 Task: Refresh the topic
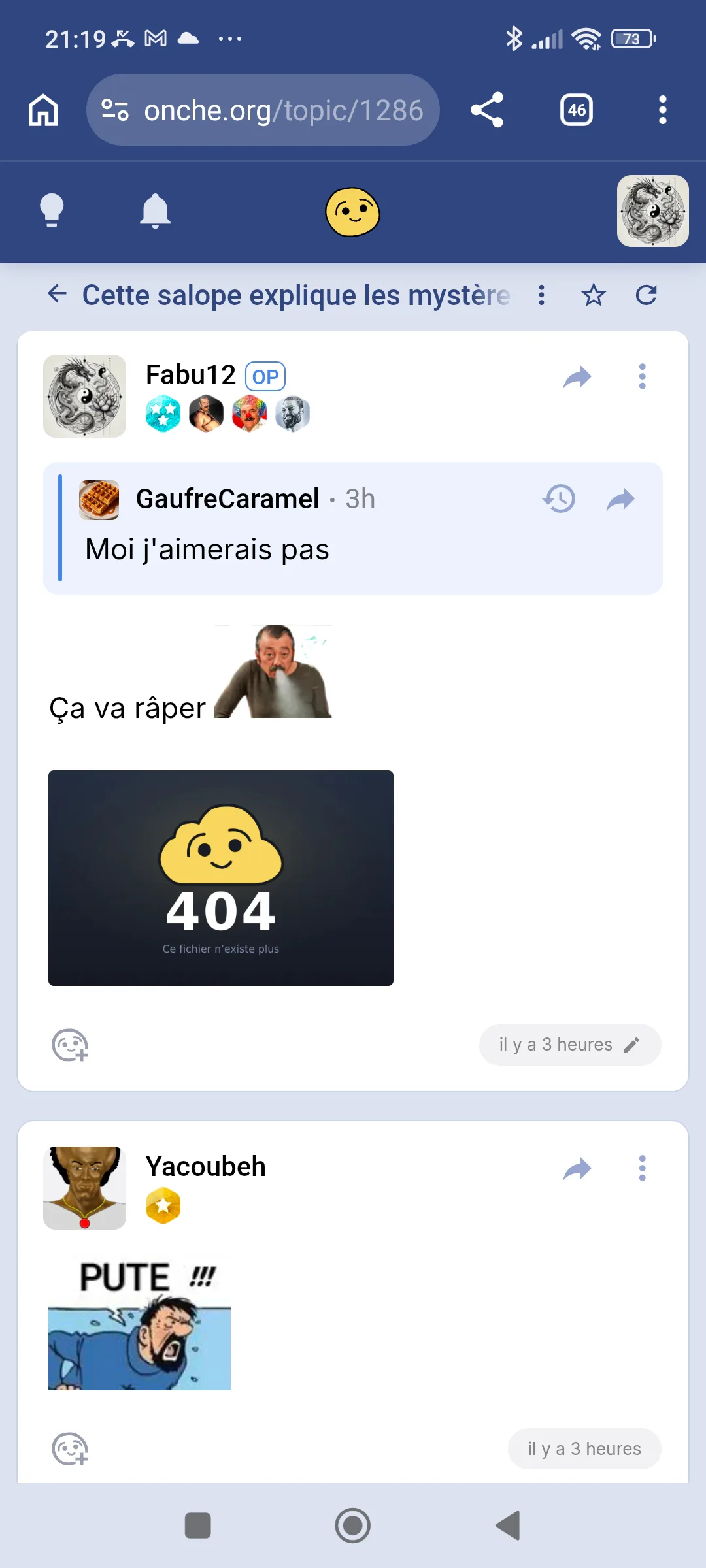pos(647,295)
